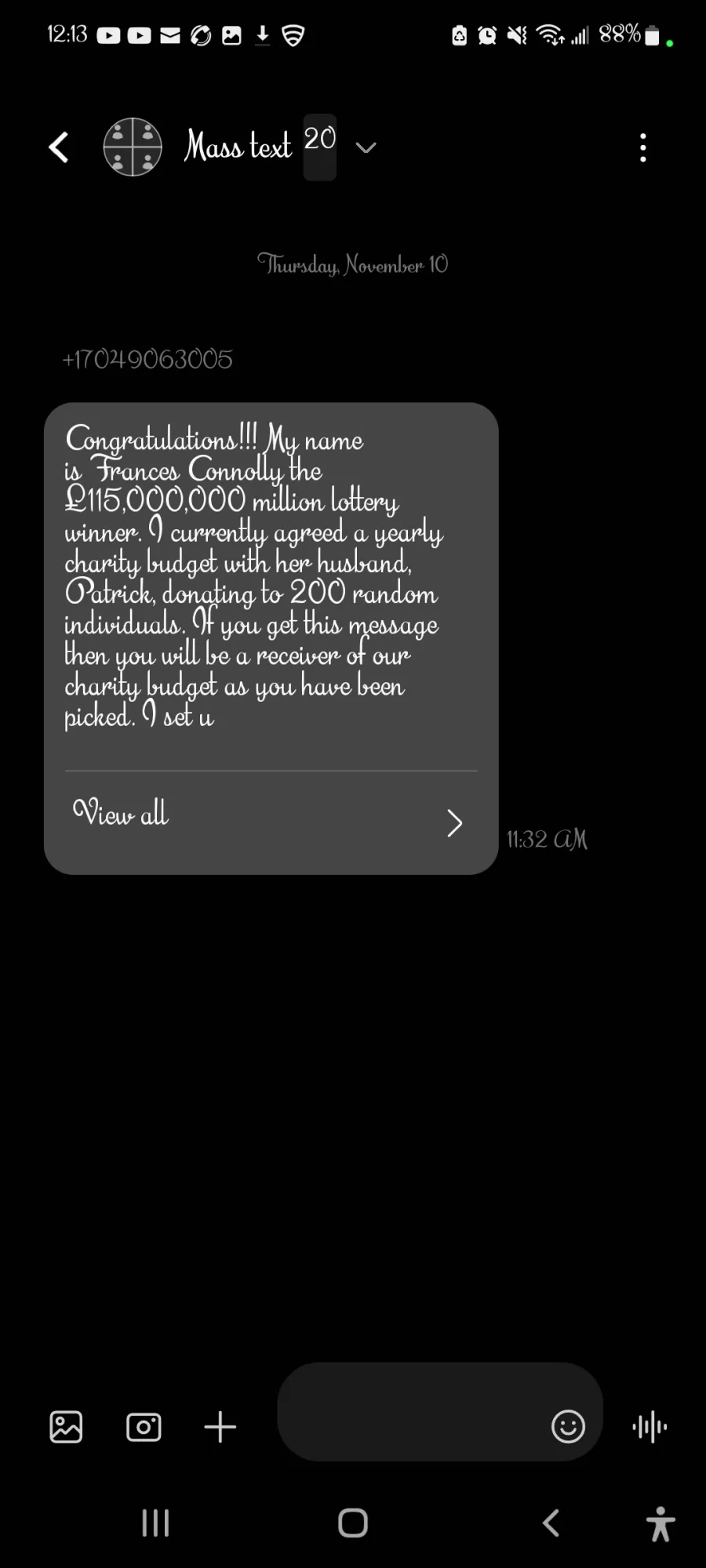
Task: Go back to the conversations list
Action: 59,147
